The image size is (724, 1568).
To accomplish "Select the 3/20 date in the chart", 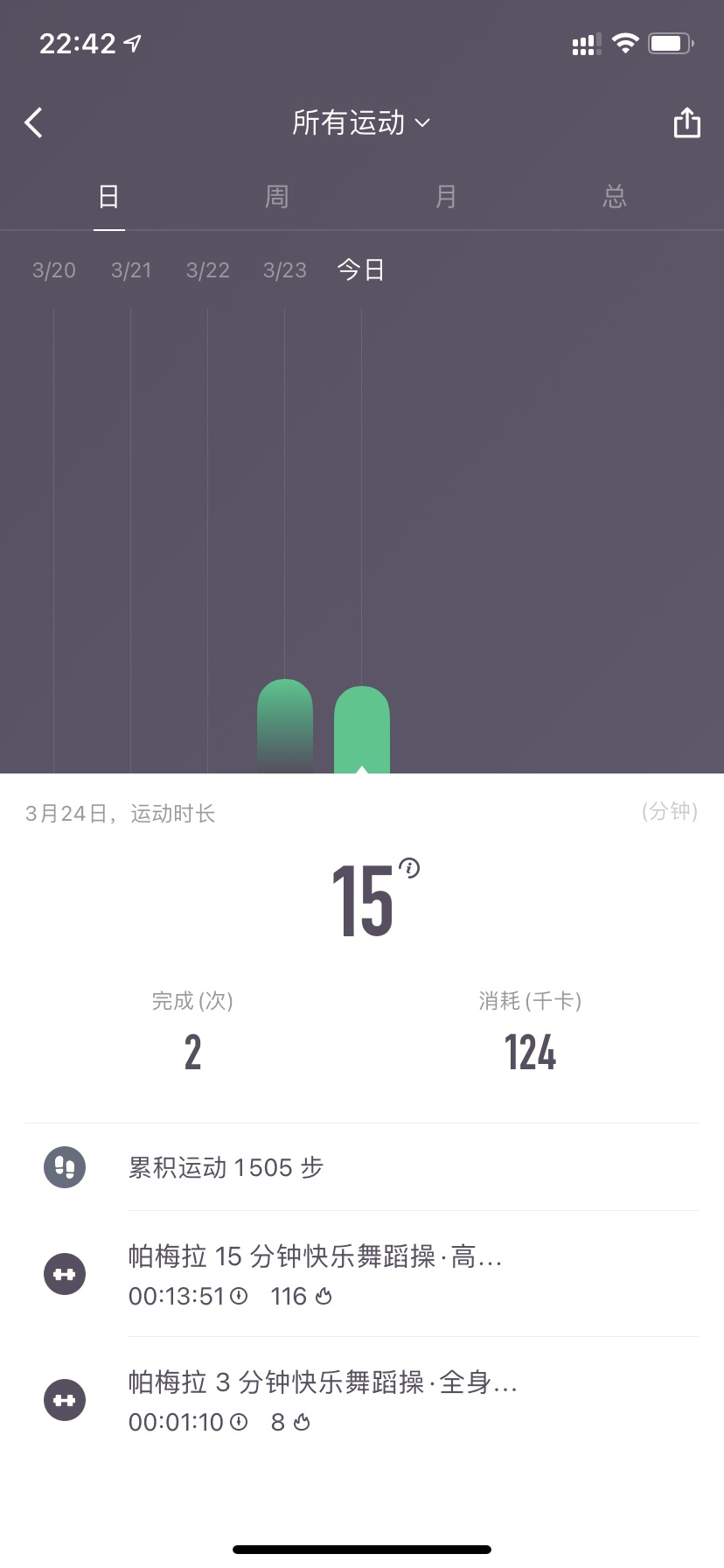I will coord(54,270).
